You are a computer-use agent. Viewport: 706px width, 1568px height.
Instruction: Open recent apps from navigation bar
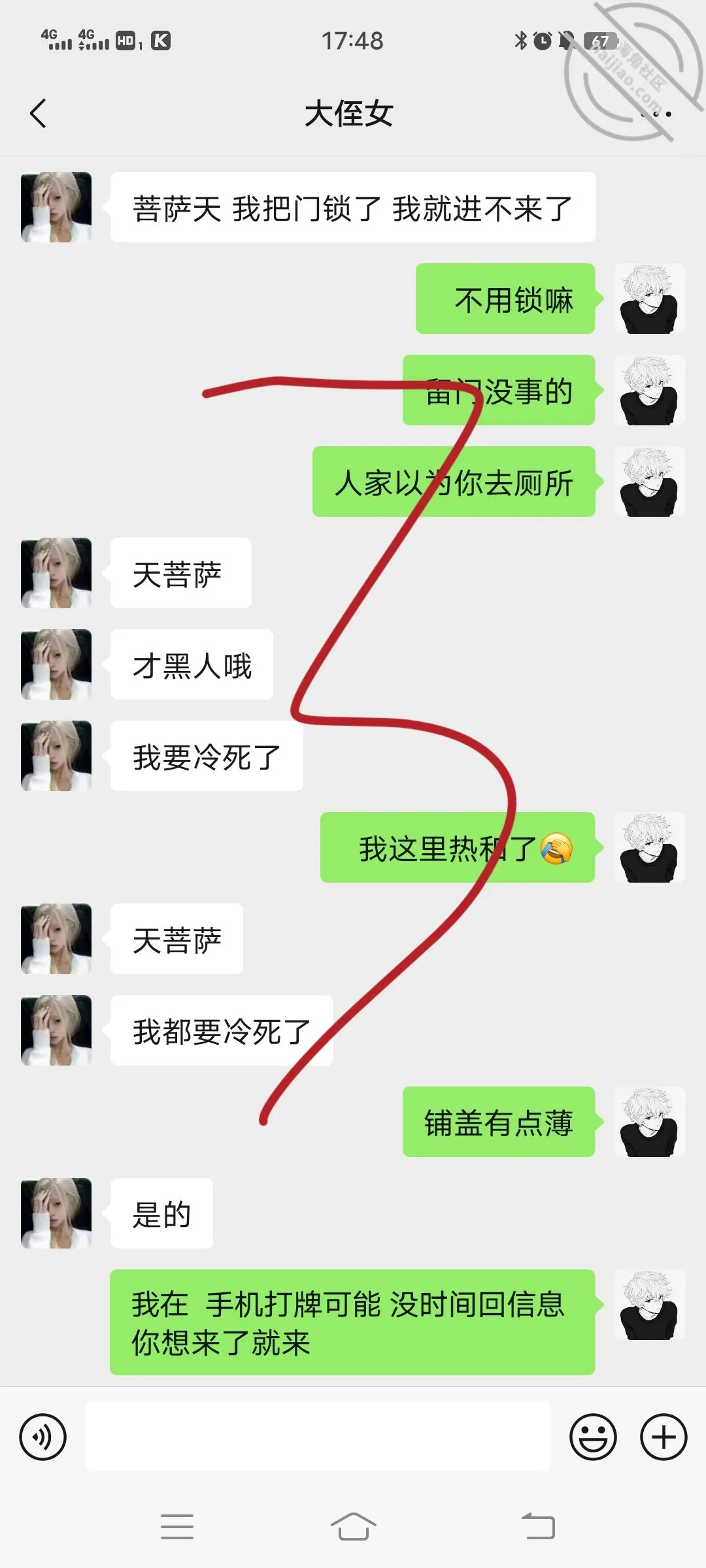point(177,1527)
